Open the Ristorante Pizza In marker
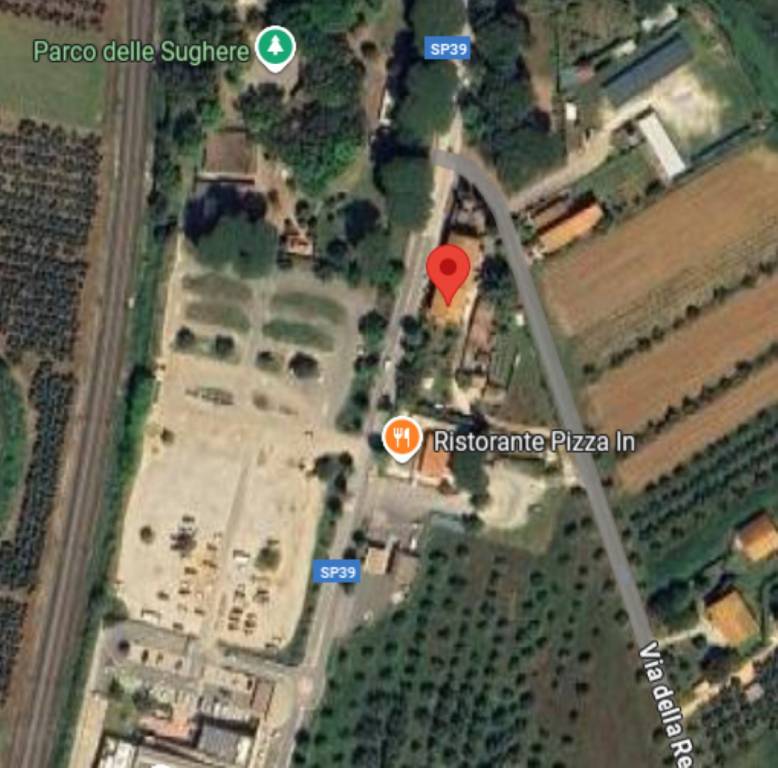 401,437
